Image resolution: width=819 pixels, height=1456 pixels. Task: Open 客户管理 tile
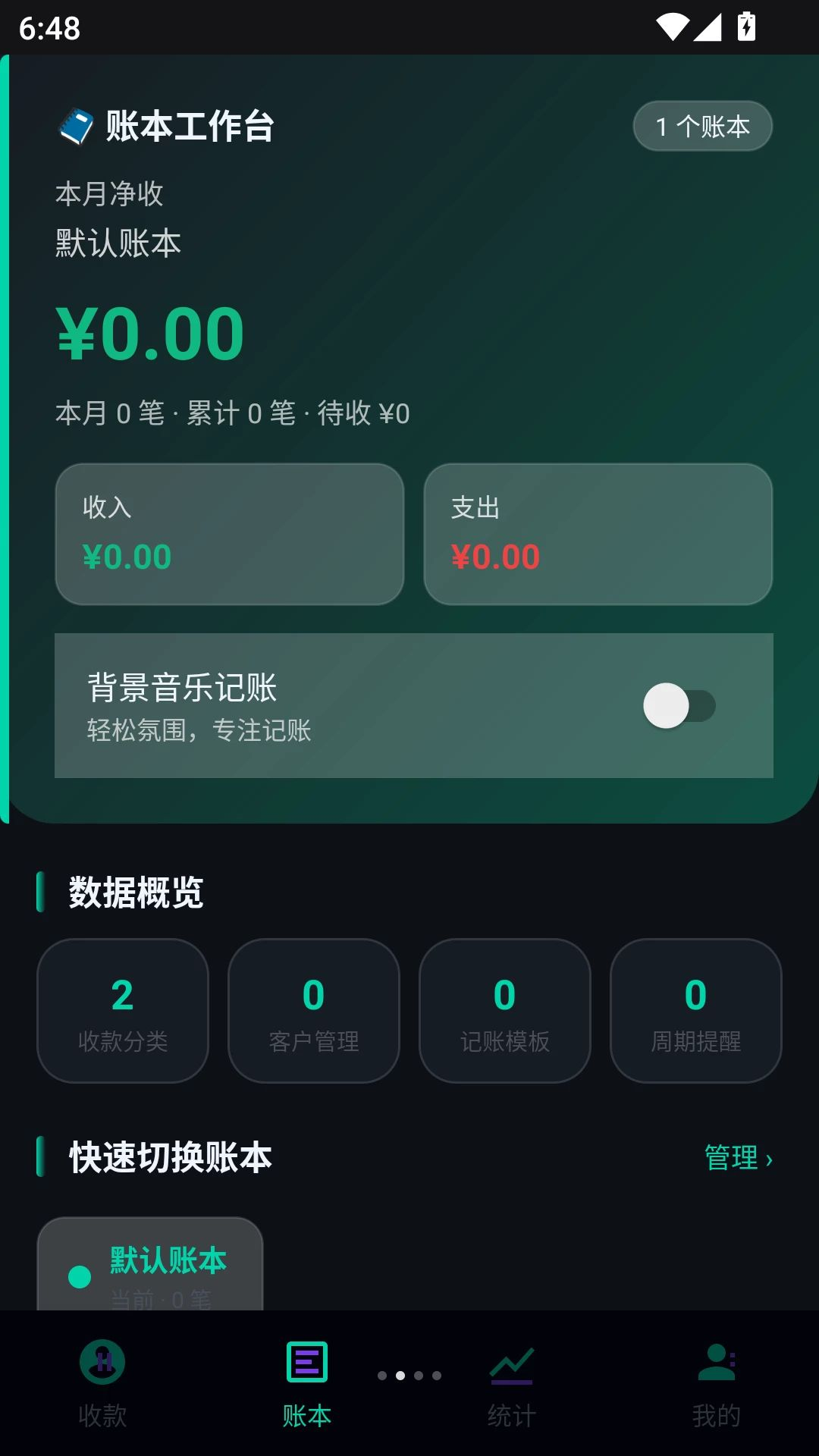[x=314, y=1010]
